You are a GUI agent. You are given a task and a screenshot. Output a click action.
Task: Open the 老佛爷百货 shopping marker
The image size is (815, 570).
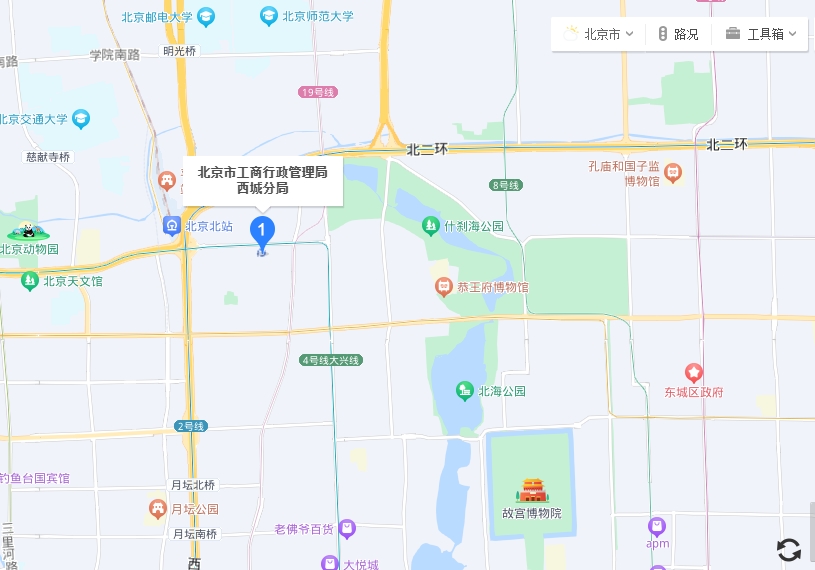click(347, 527)
